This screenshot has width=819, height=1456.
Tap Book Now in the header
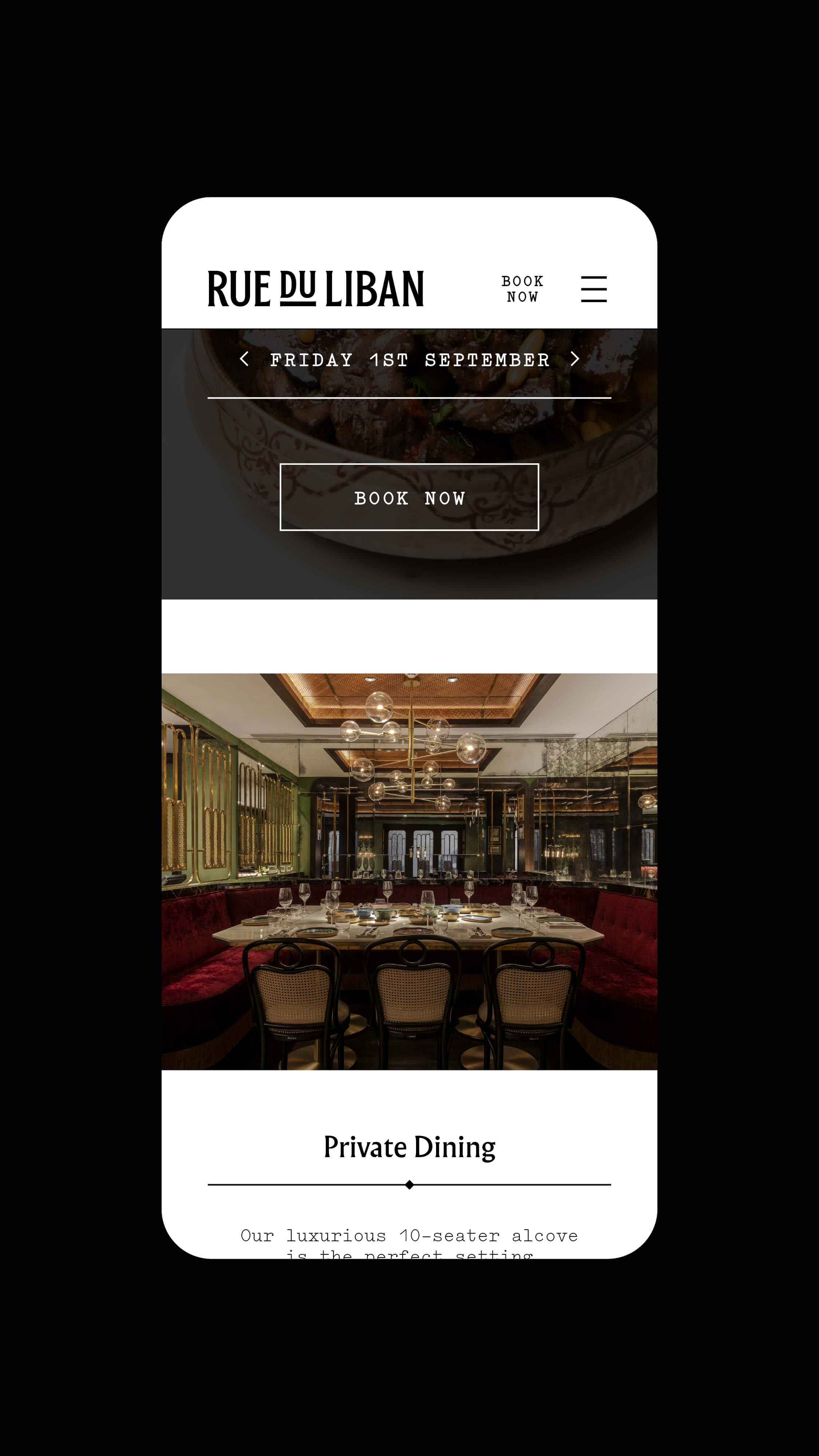[x=522, y=289]
